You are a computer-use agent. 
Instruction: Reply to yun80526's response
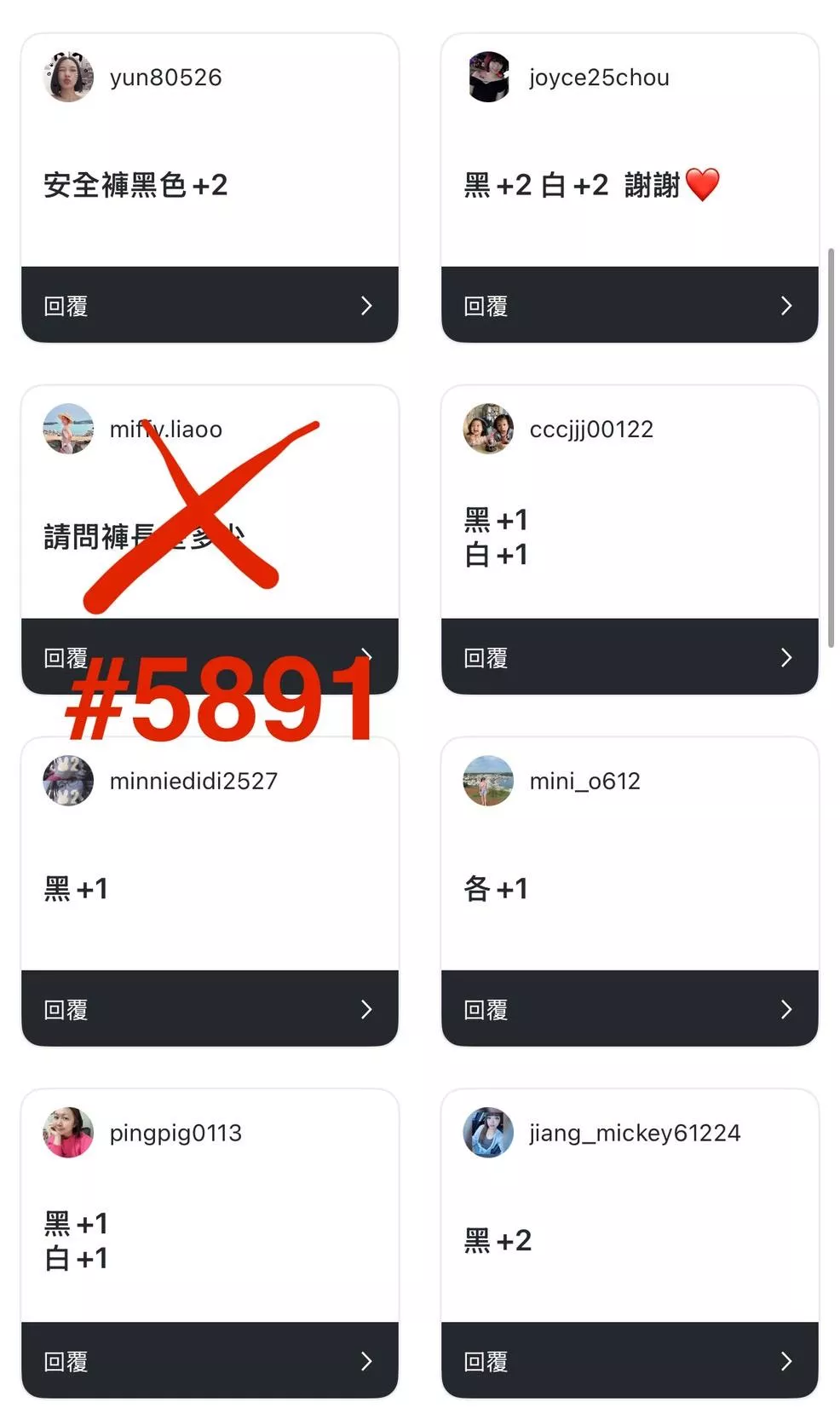point(210,305)
